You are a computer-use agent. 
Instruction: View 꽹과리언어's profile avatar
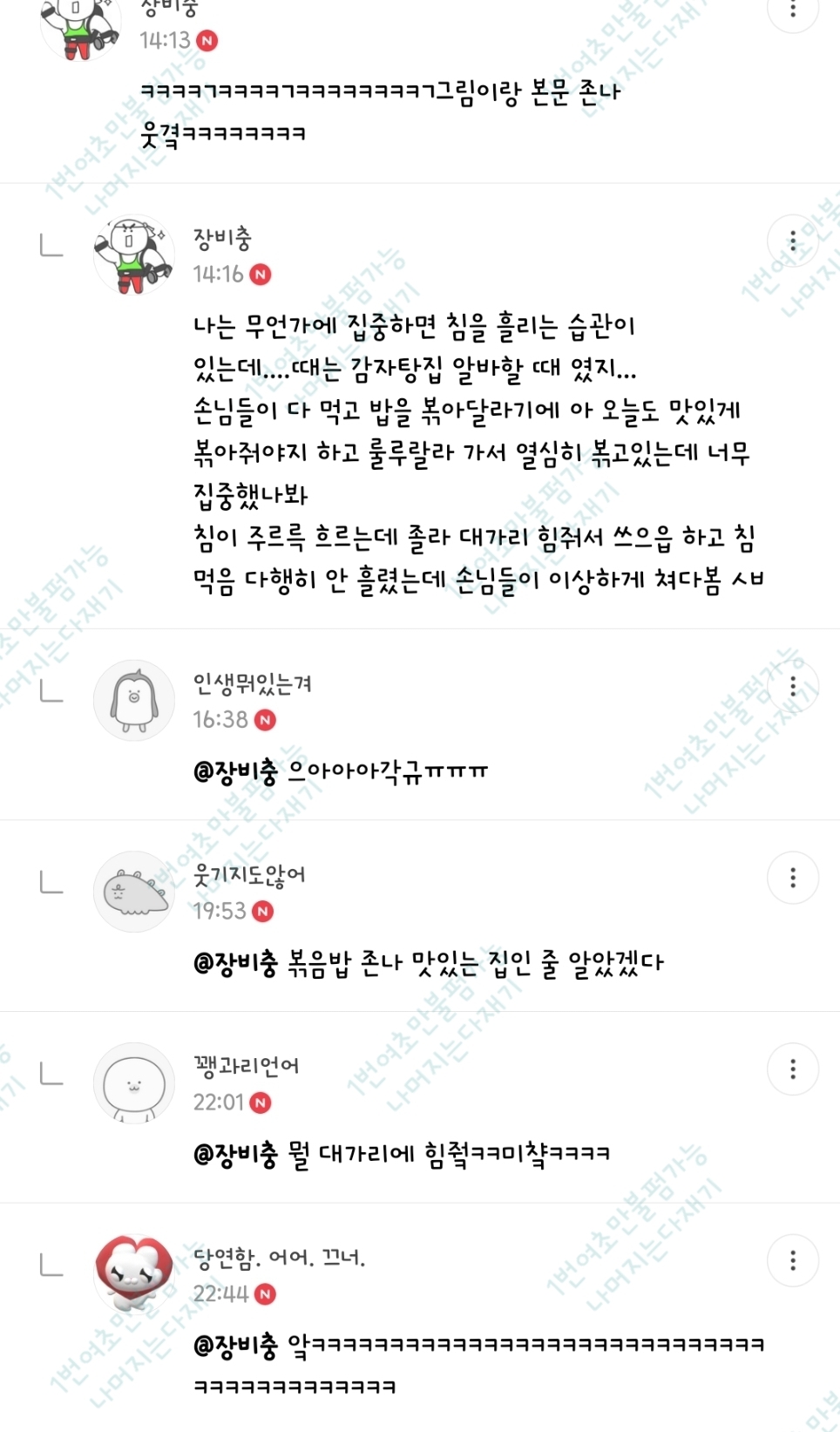pyautogui.click(x=134, y=1083)
